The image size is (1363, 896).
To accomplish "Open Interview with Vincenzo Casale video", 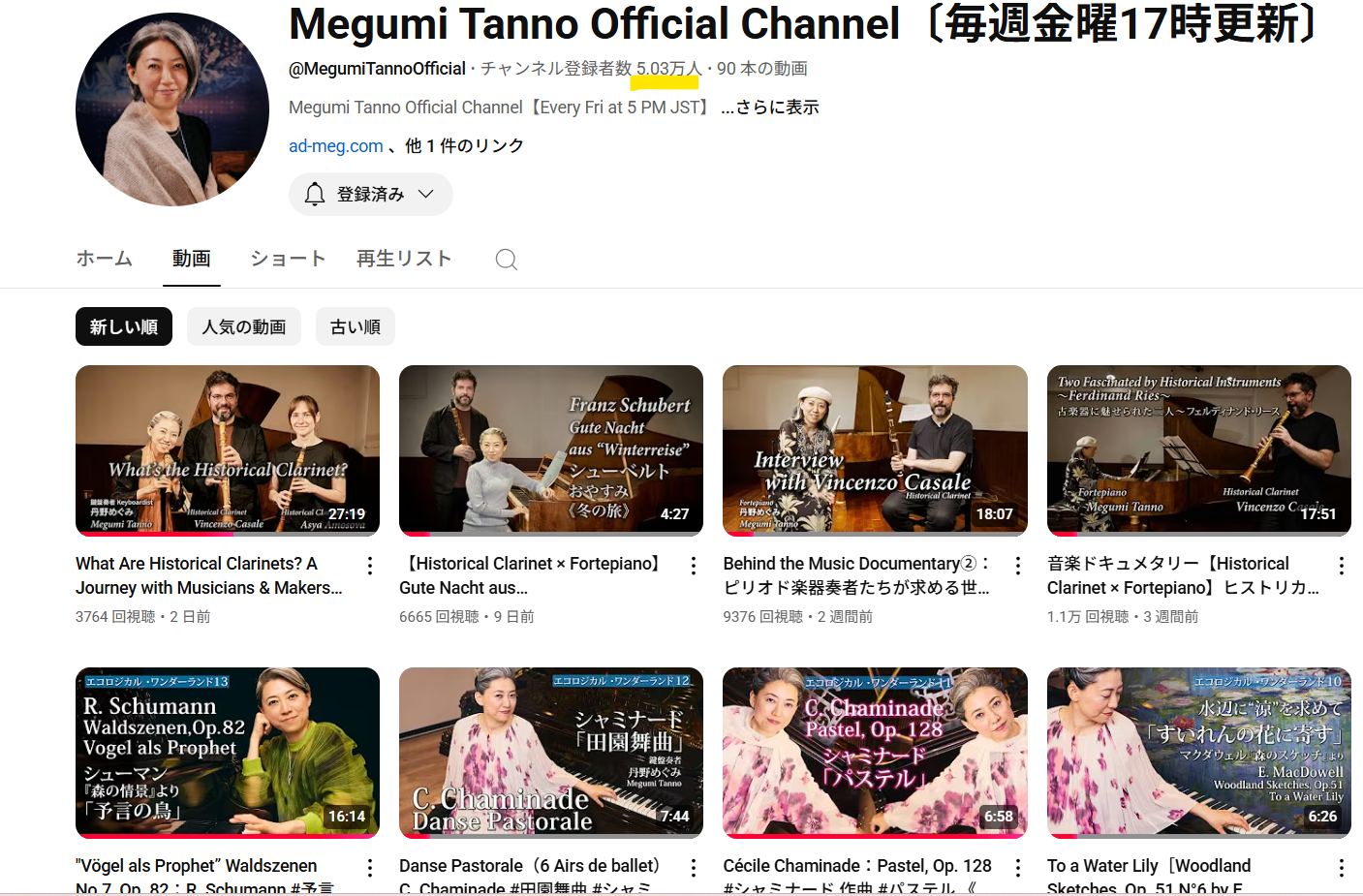I will click(875, 450).
